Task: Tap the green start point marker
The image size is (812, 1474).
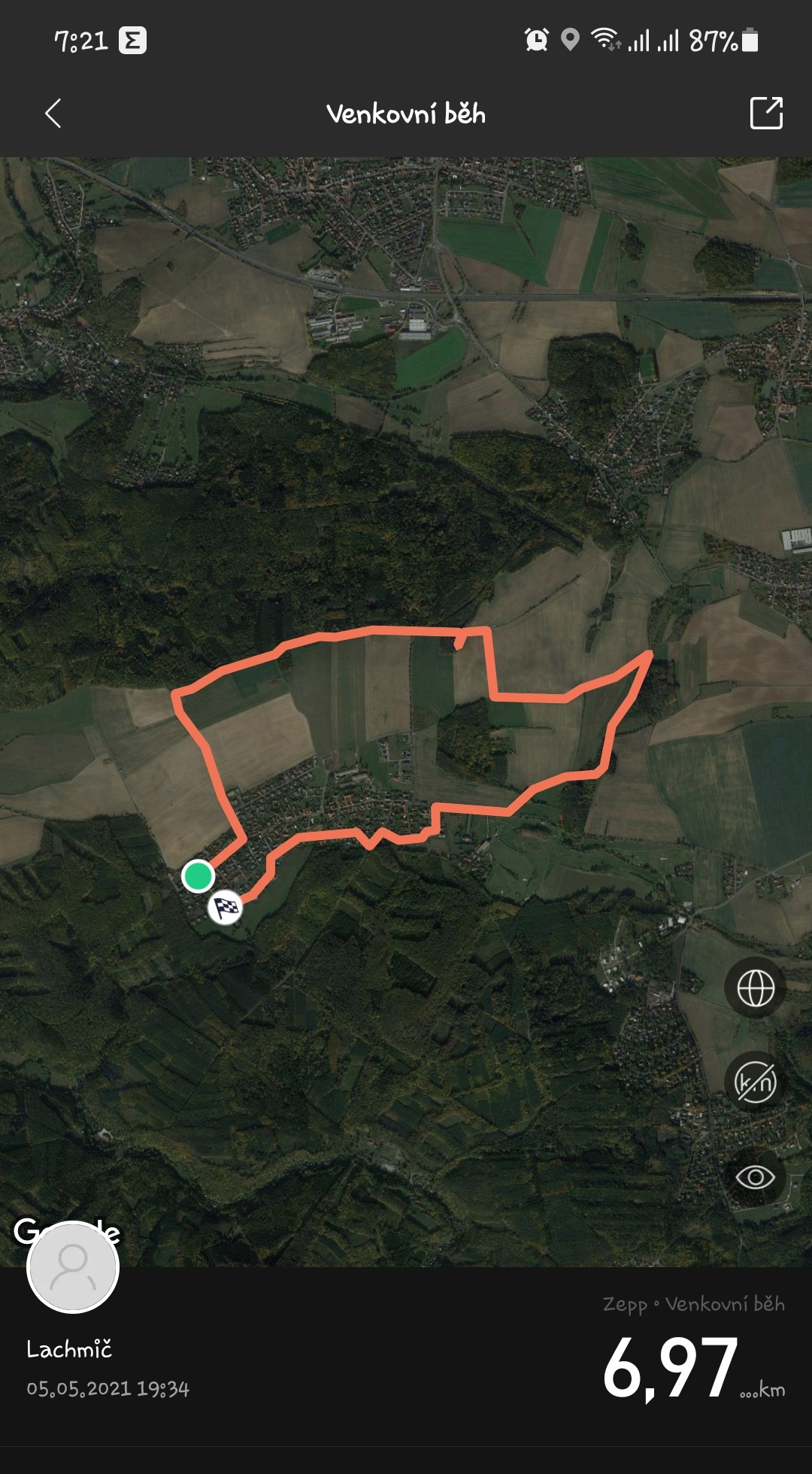Action: click(198, 876)
